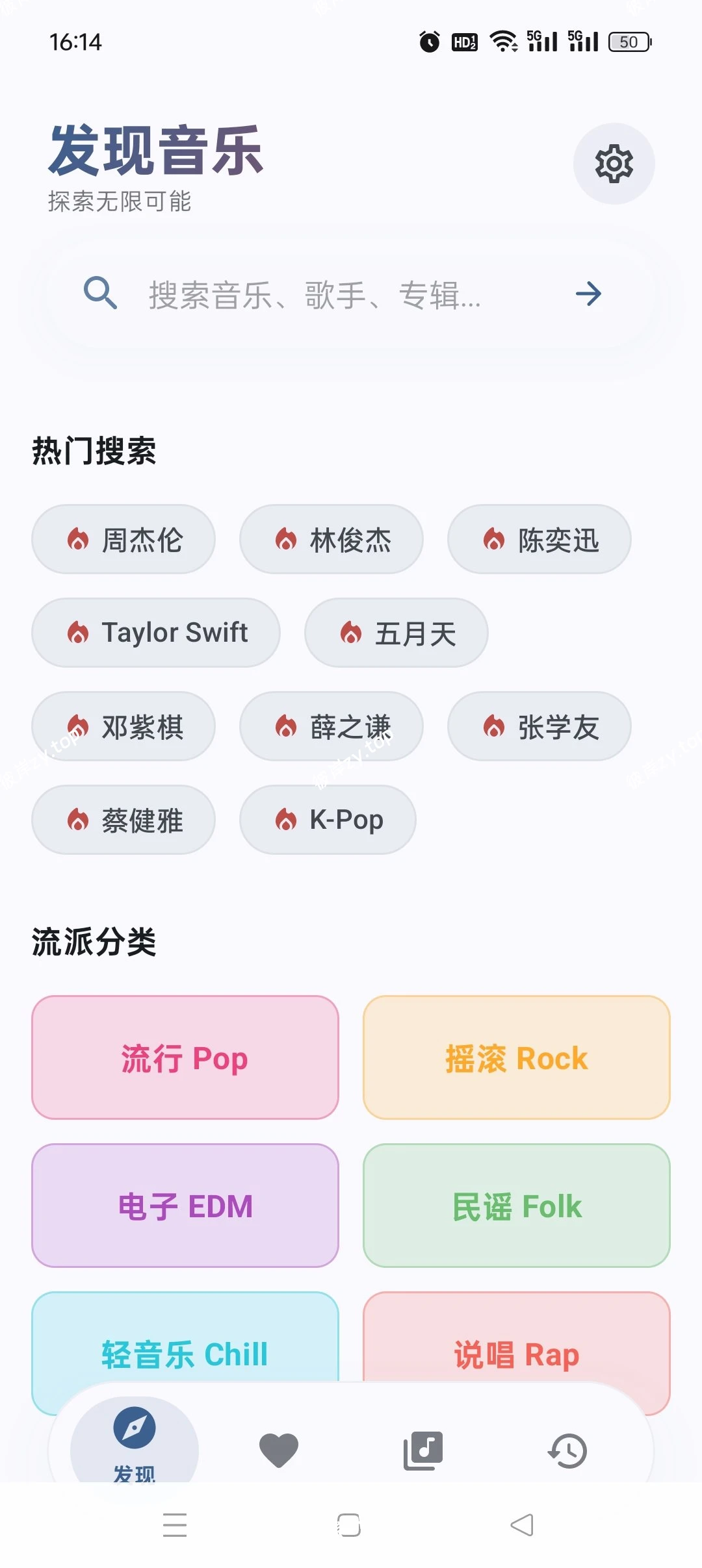Search for 林俊杰 hot tag
The height and width of the screenshot is (1568, 702).
[331, 540]
